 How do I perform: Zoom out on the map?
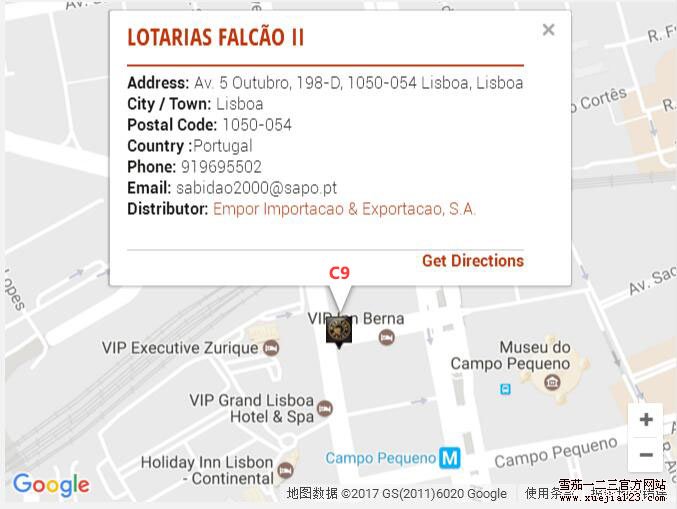646,455
